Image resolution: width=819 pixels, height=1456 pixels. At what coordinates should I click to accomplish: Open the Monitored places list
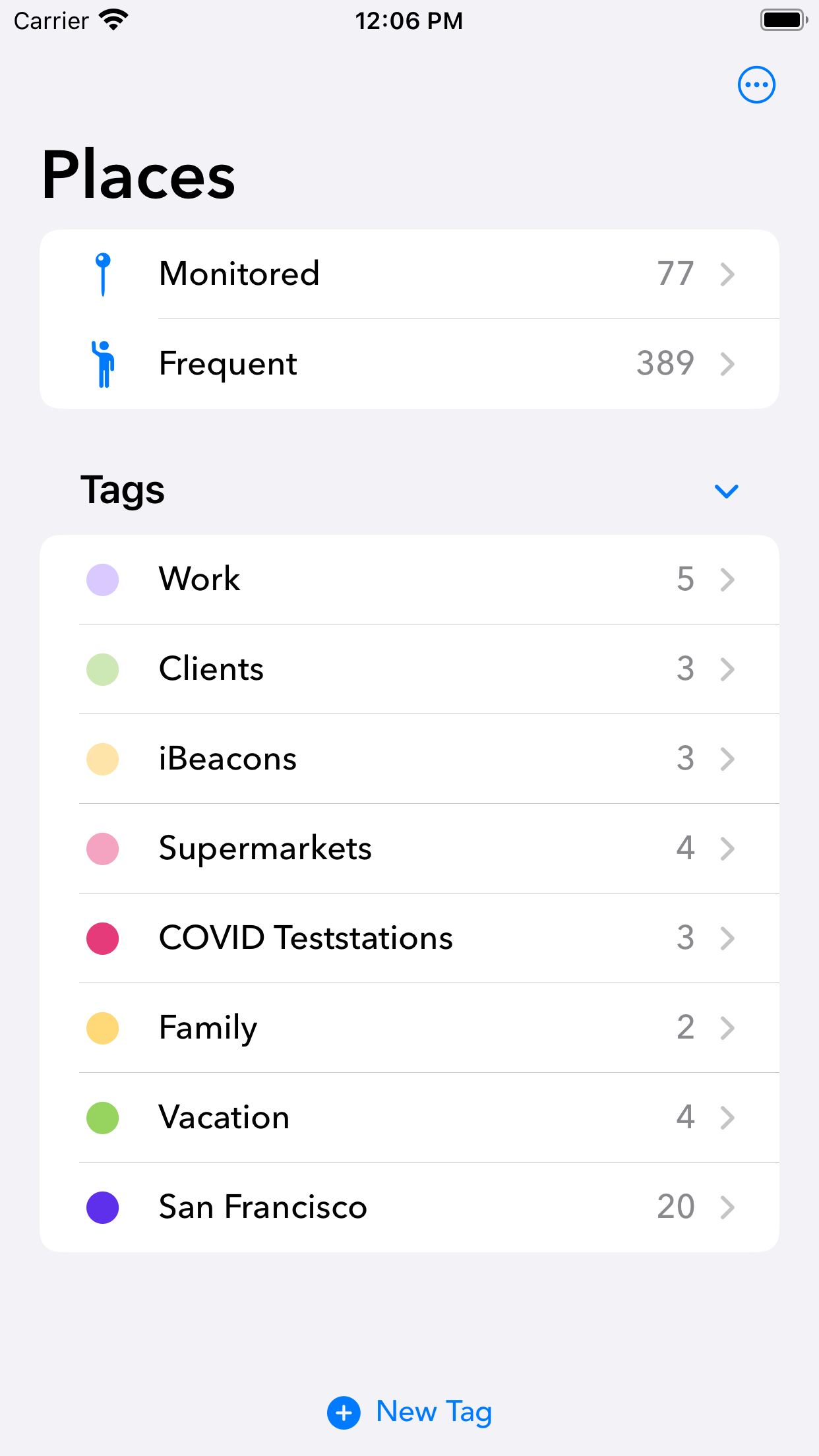click(409, 274)
